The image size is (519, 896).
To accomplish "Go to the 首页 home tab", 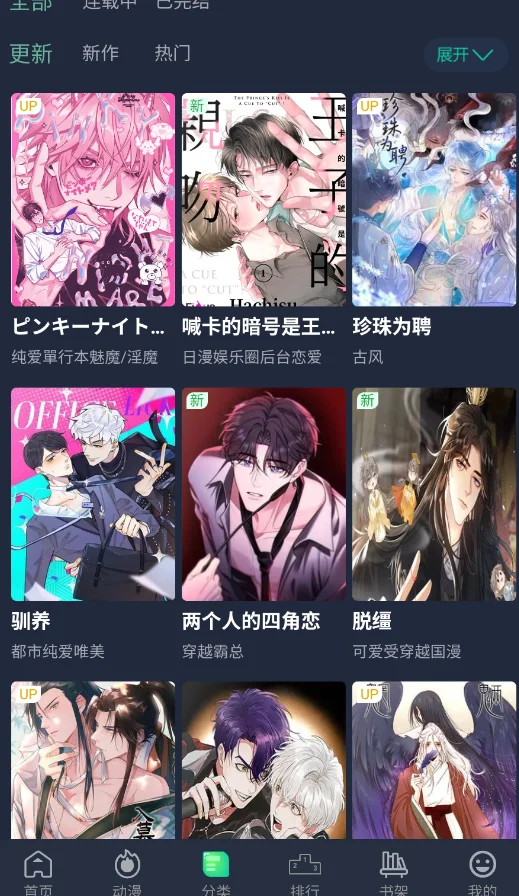I will pos(38,872).
